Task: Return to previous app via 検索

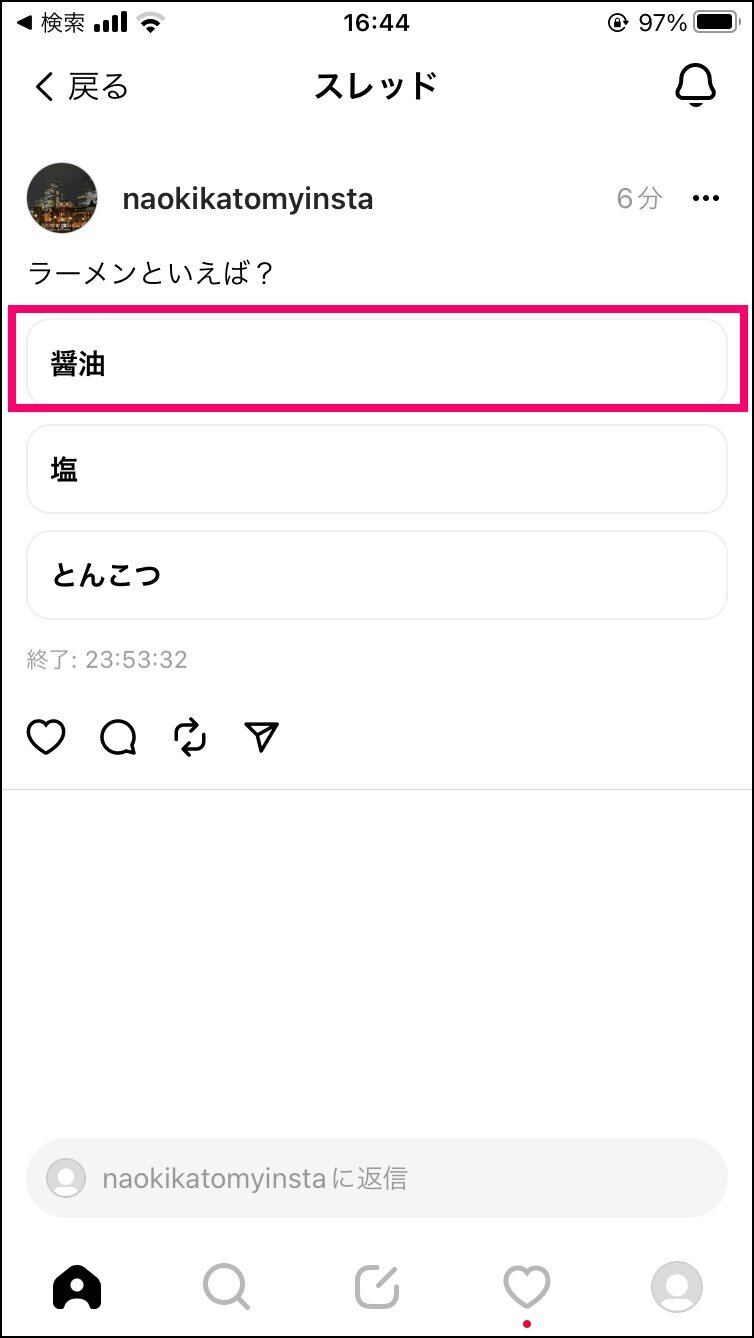Action: 51,23
